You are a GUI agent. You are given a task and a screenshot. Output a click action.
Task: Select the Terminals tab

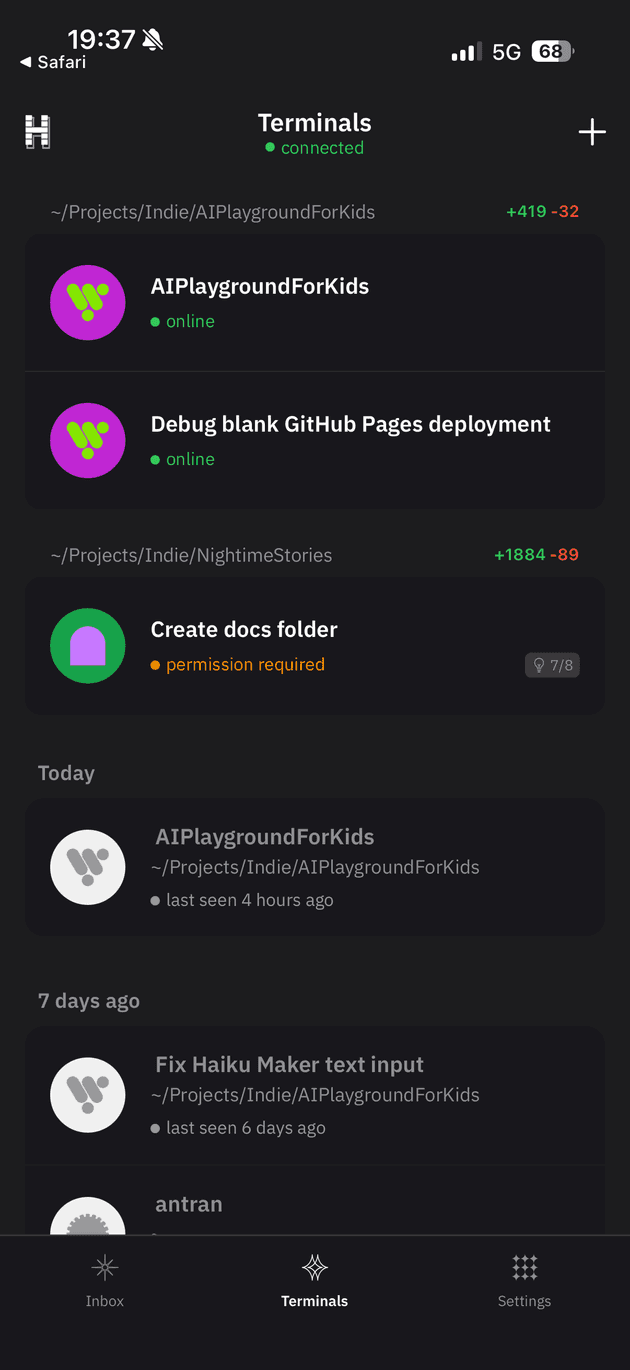pos(315,1282)
